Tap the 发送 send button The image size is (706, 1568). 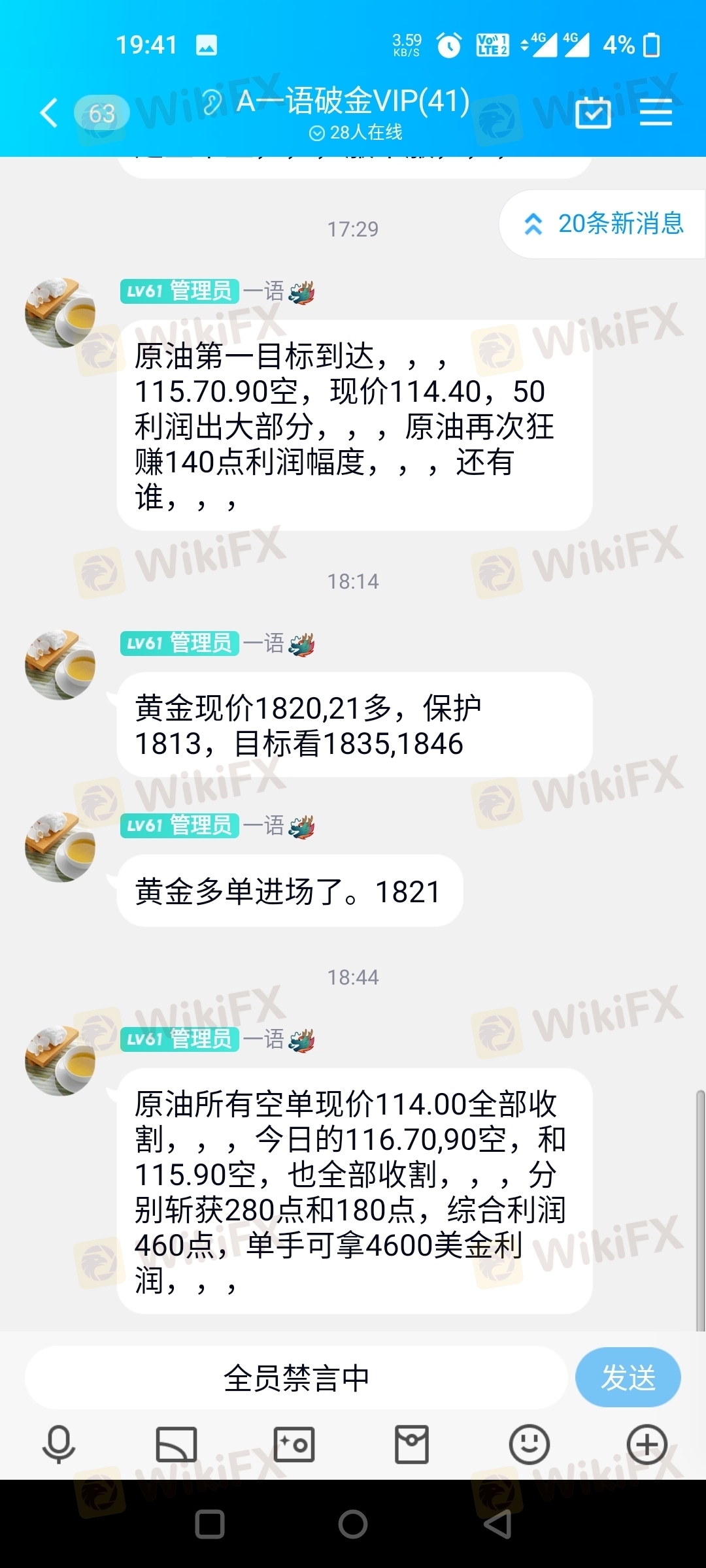(x=628, y=1377)
